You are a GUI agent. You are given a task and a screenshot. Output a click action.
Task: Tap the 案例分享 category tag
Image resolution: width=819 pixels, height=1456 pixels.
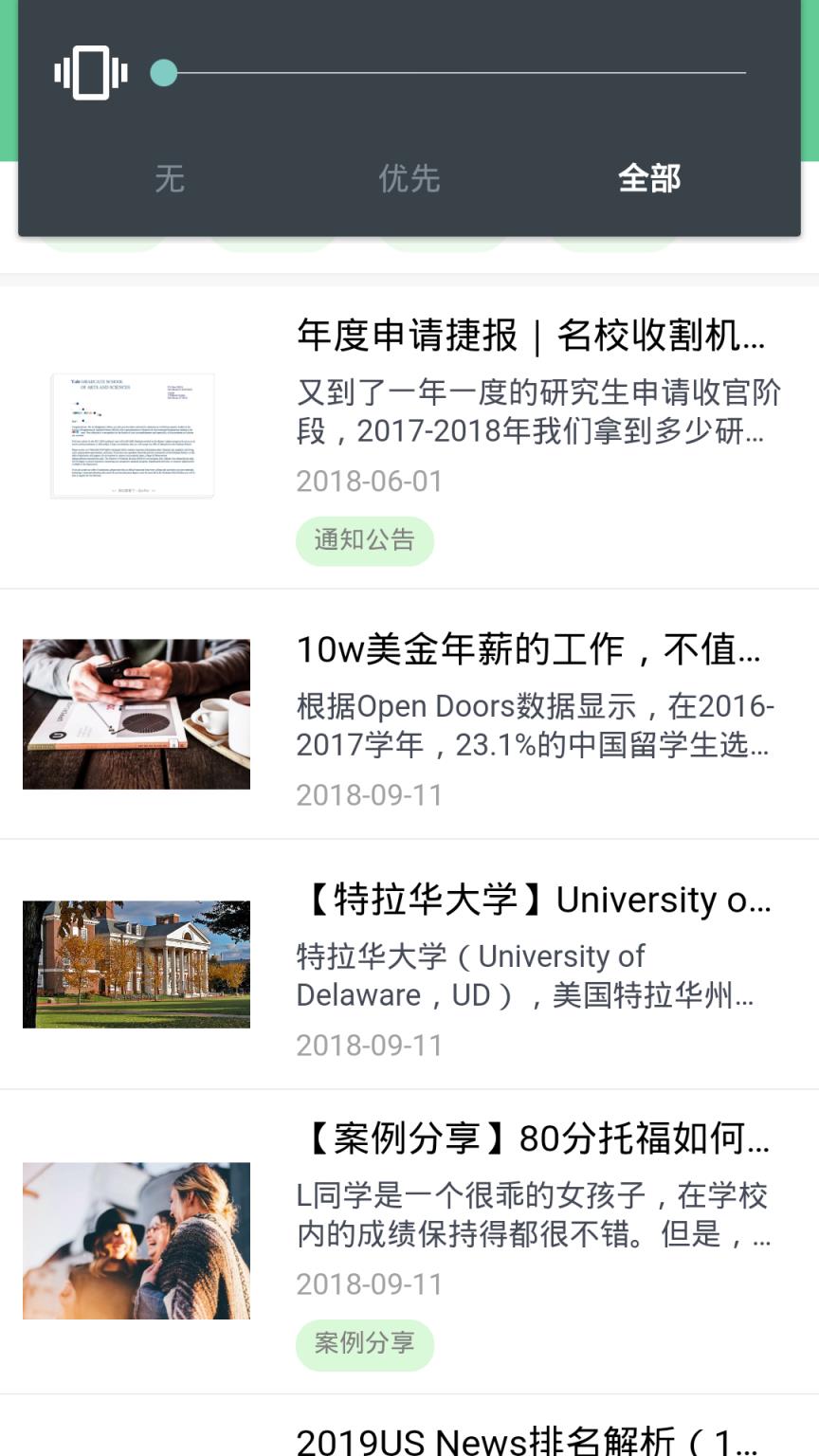[365, 1344]
